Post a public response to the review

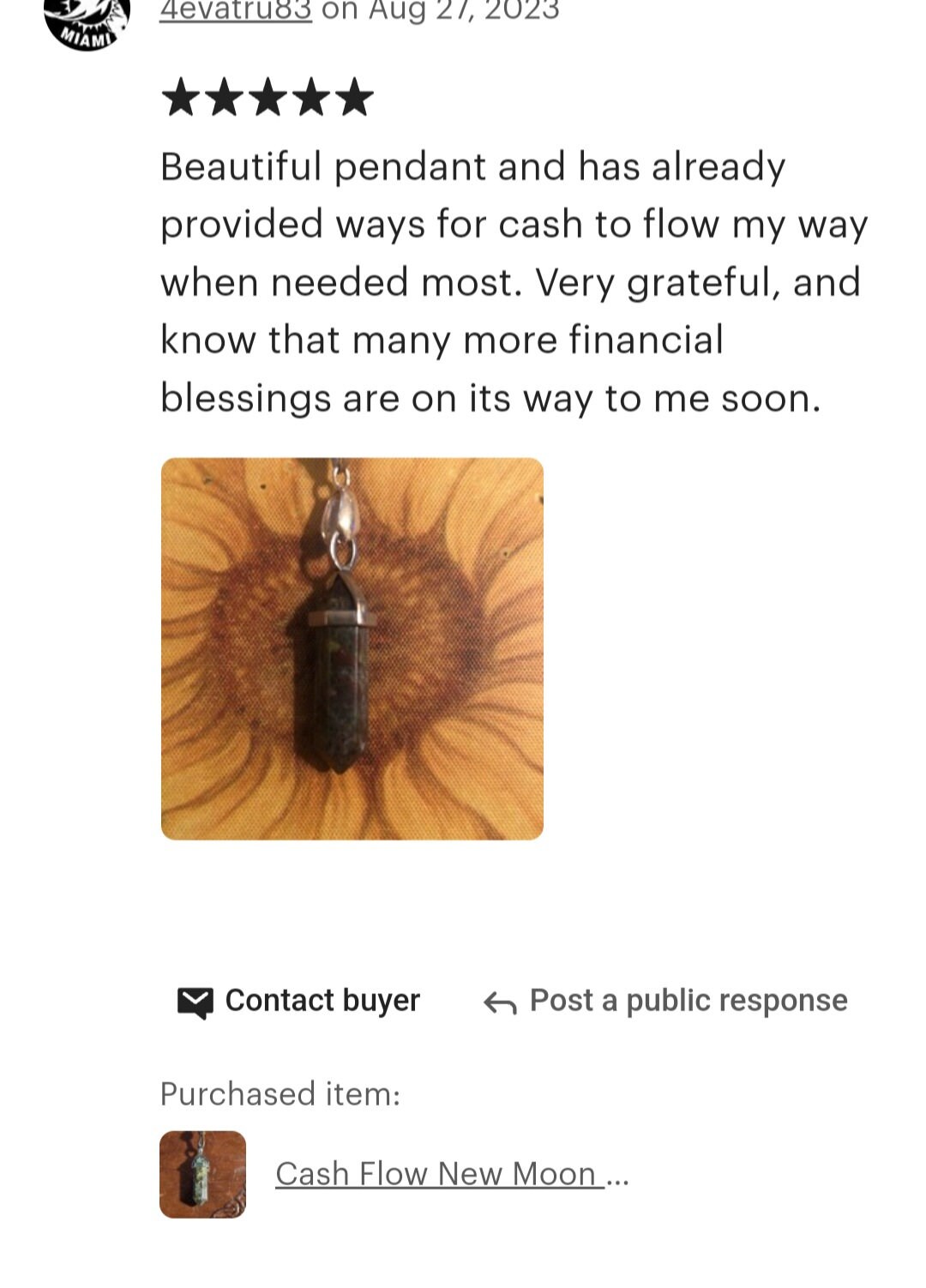coord(665,1001)
